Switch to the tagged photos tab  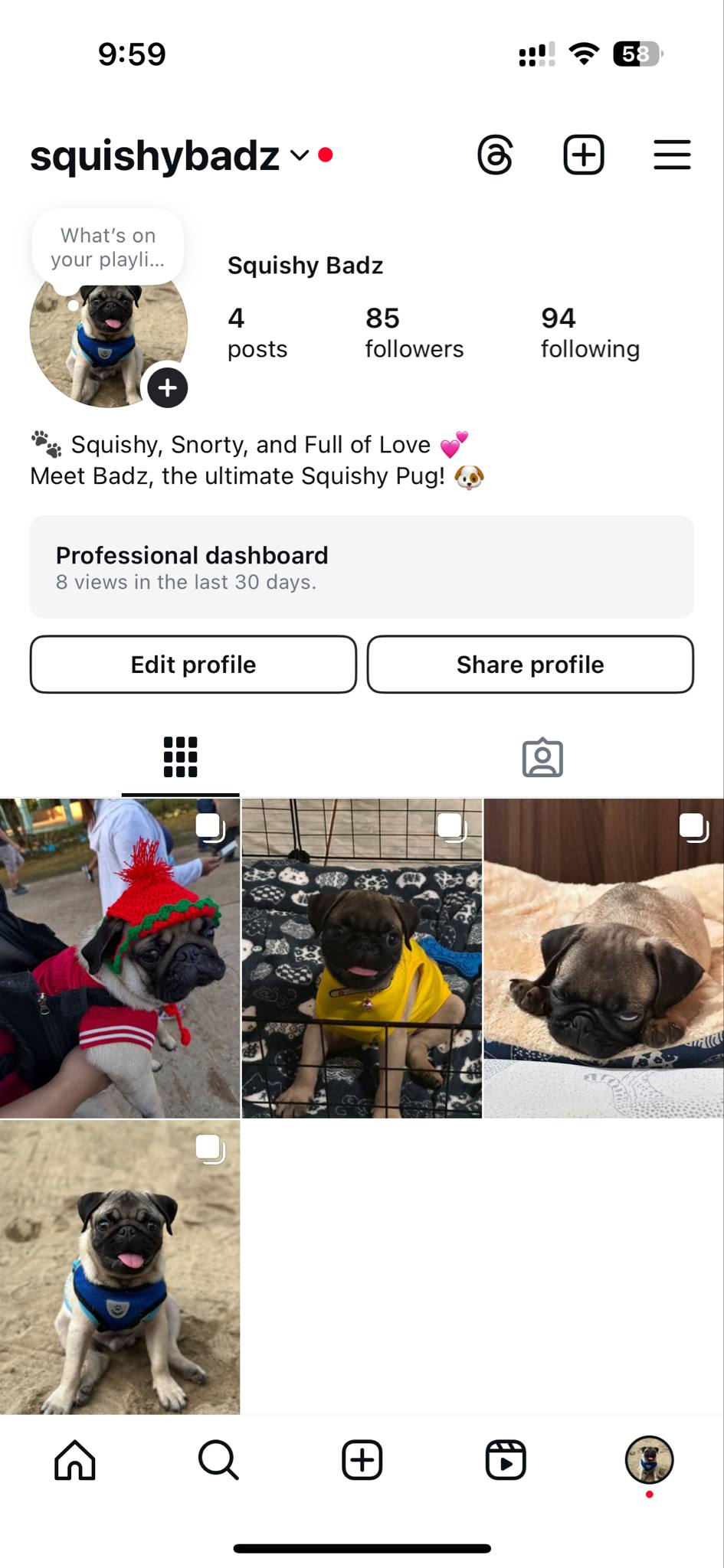tap(542, 758)
